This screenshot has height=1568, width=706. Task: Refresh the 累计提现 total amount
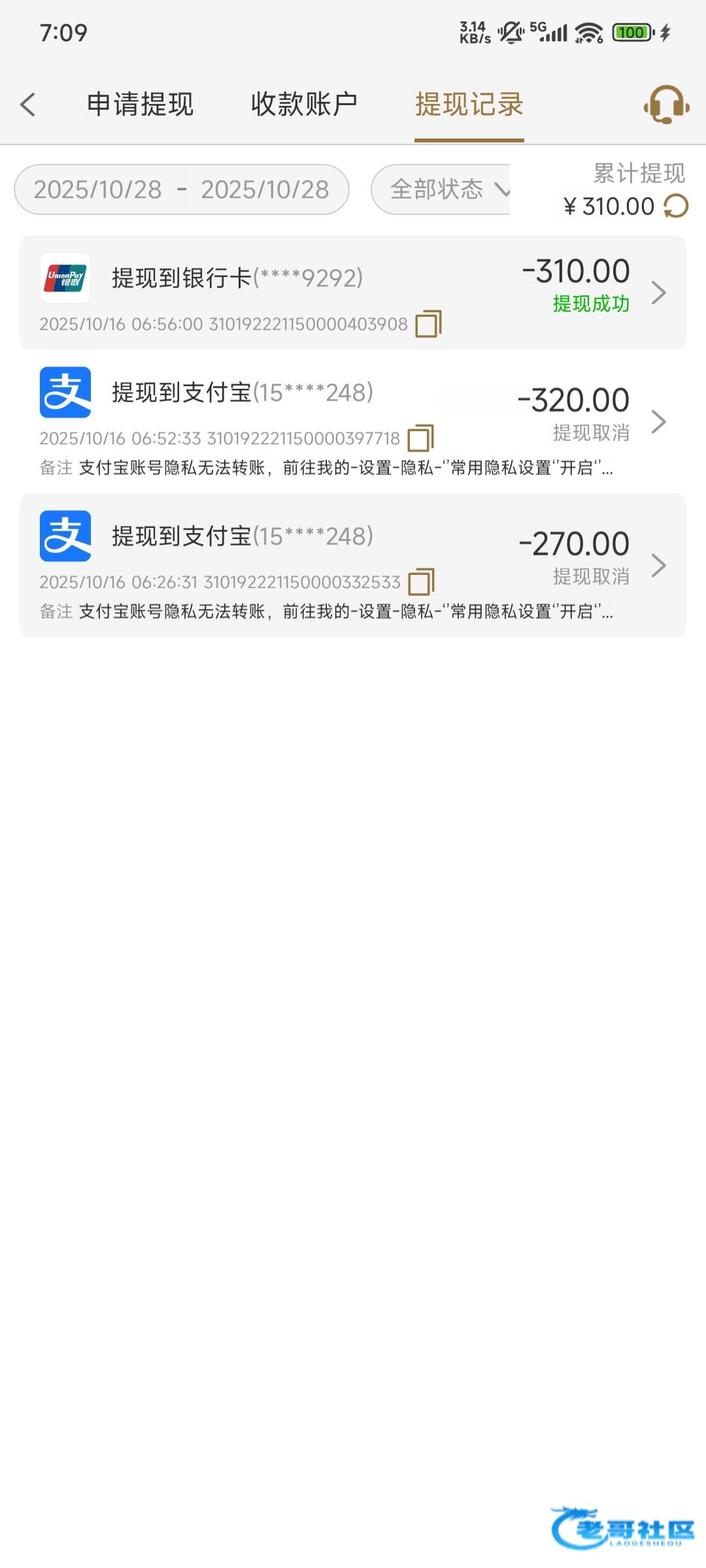[x=676, y=206]
